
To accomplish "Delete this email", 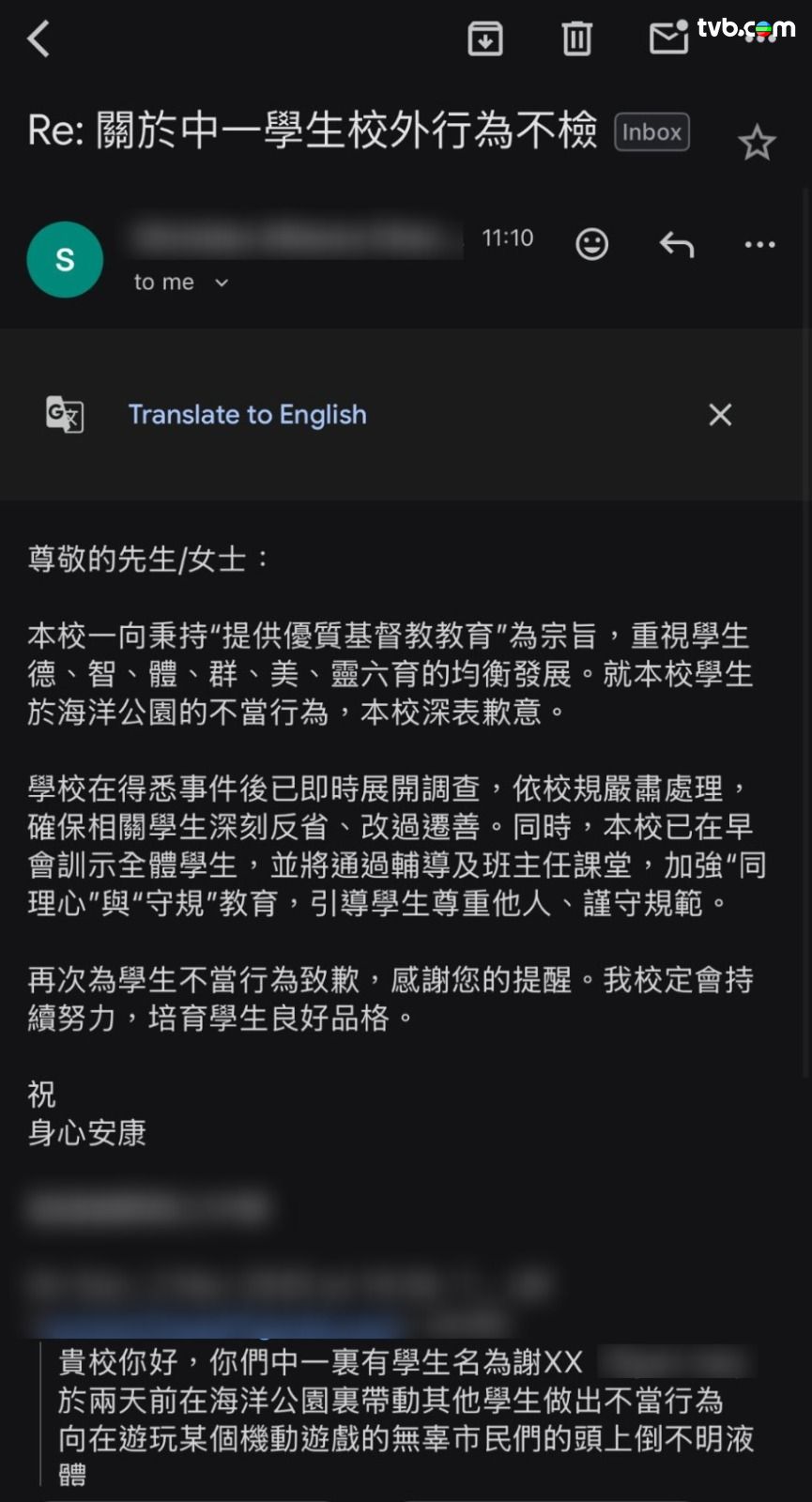I will point(576,38).
